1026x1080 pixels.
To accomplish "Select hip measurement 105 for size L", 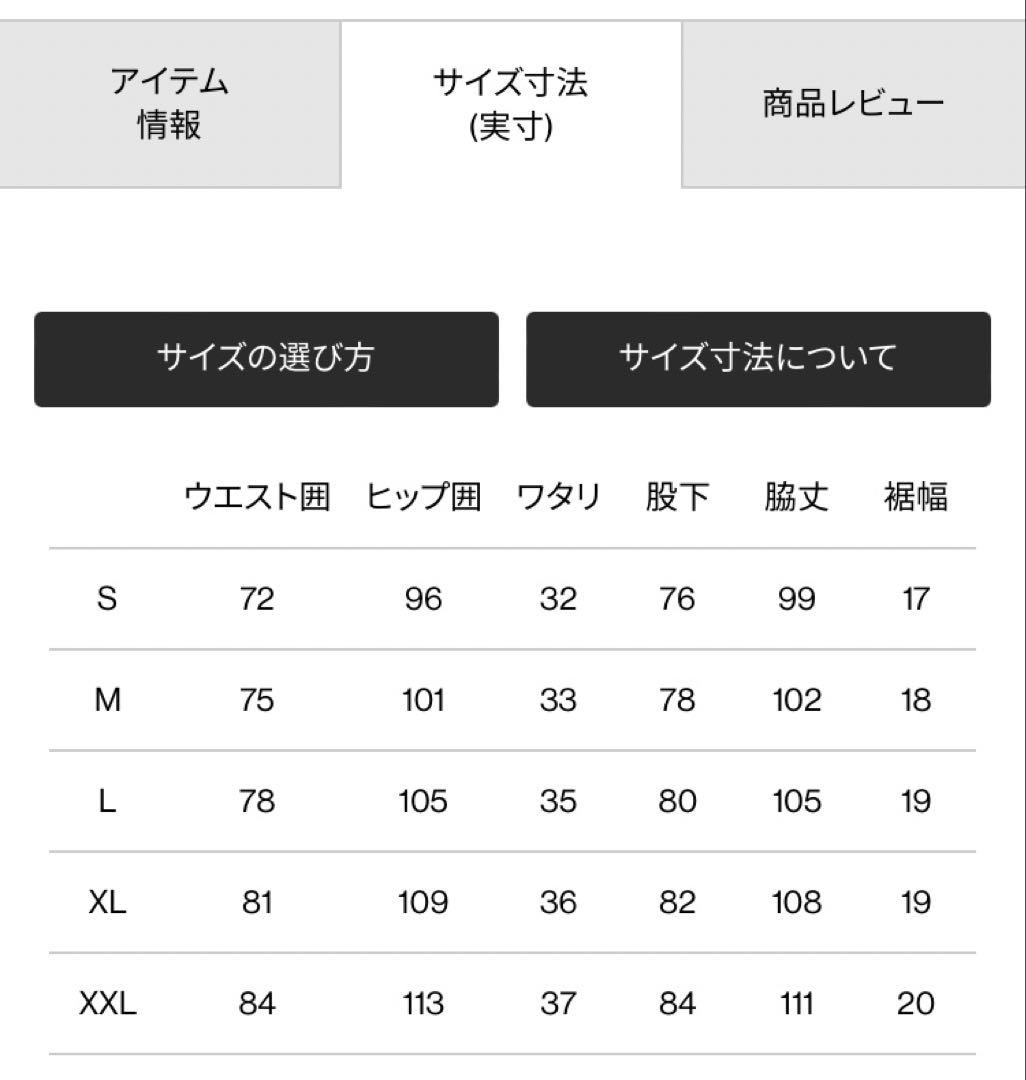I will 424,801.
